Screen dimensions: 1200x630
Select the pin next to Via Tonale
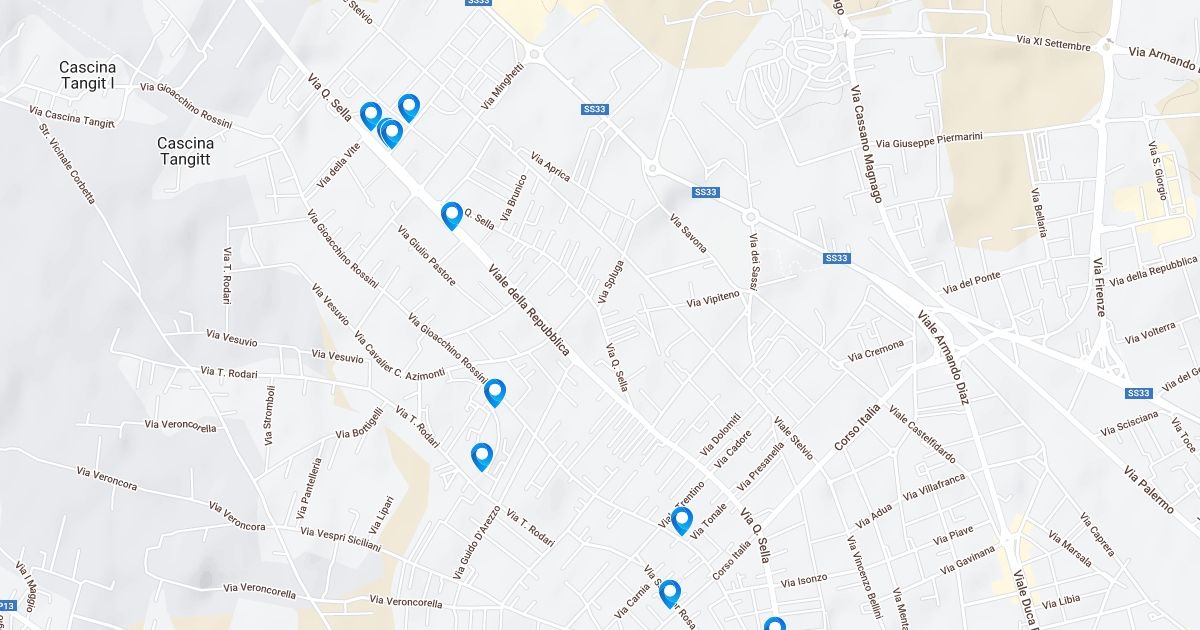point(682,519)
